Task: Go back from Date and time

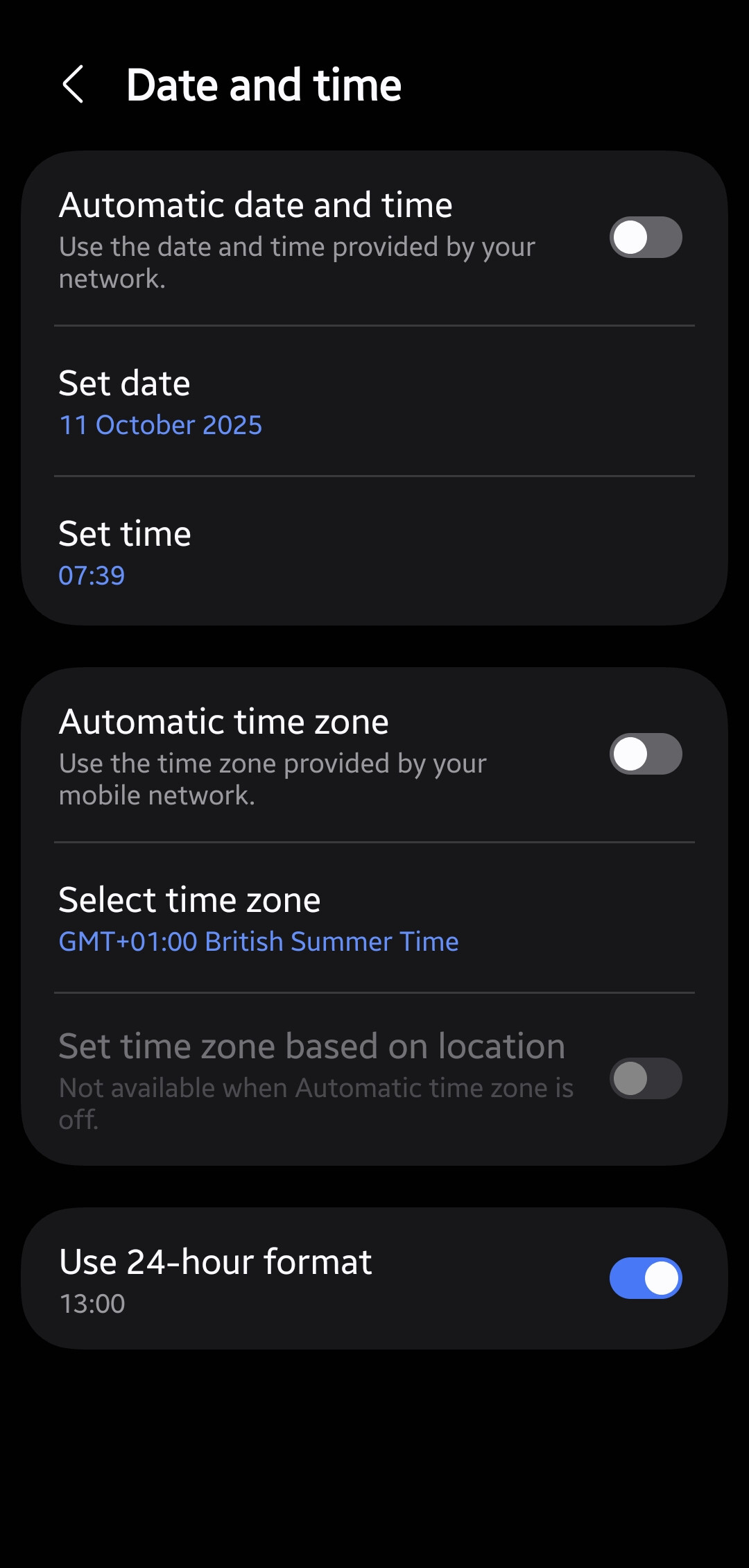Action: pyautogui.click(x=73, y=85)
